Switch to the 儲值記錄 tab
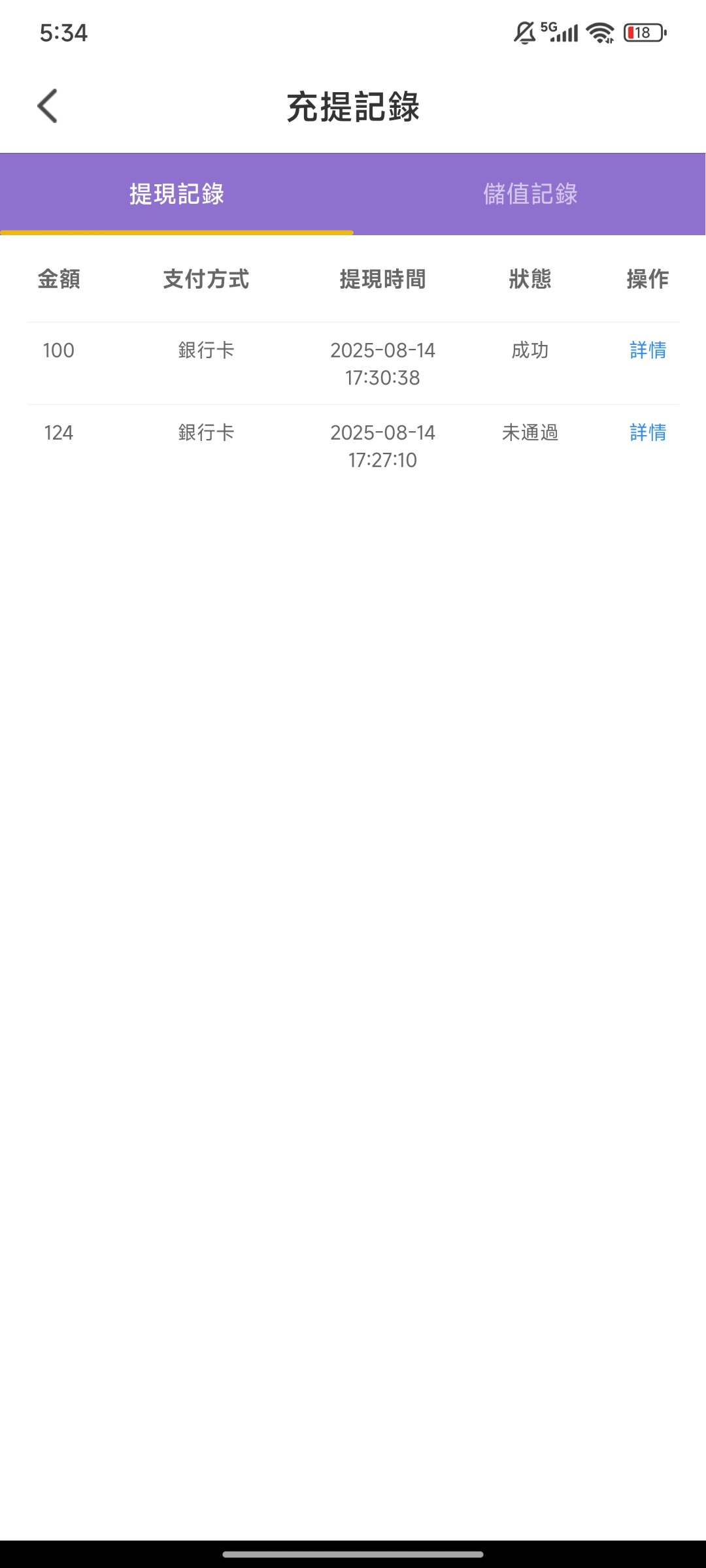706x1568 pixels. tap(529, 194)
